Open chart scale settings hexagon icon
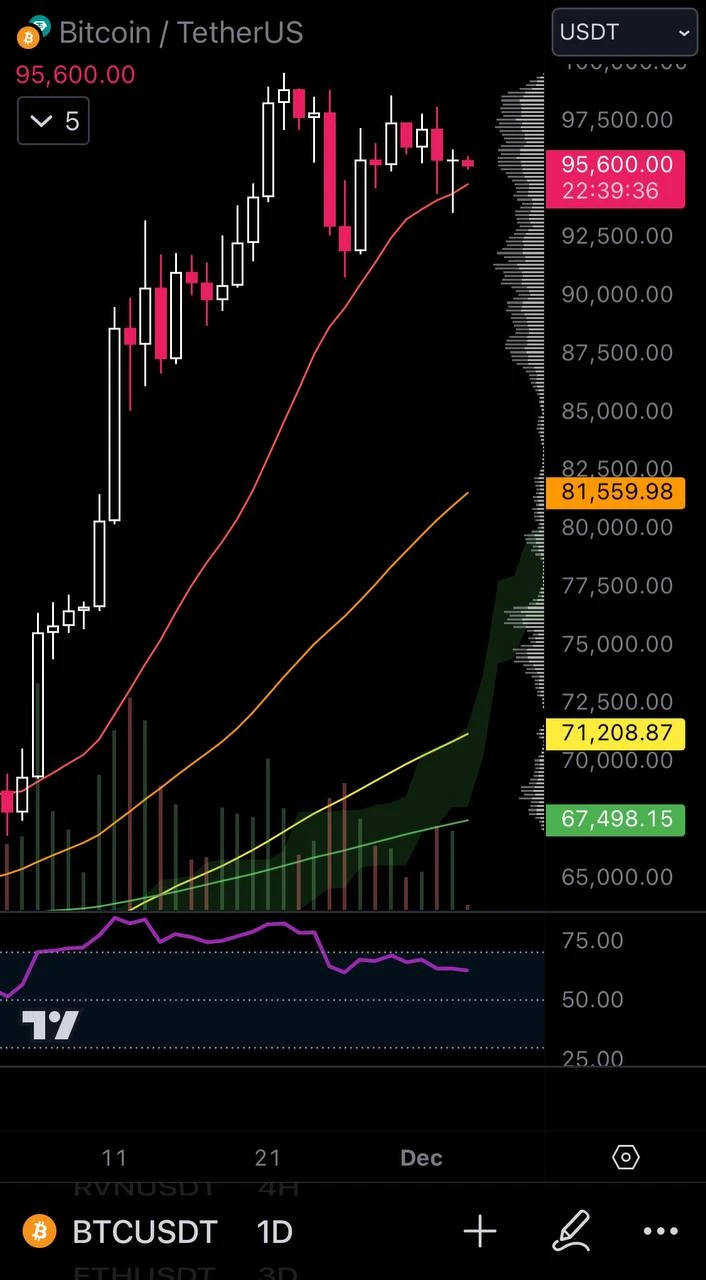706x1280 pixels. coord(625,1158)
